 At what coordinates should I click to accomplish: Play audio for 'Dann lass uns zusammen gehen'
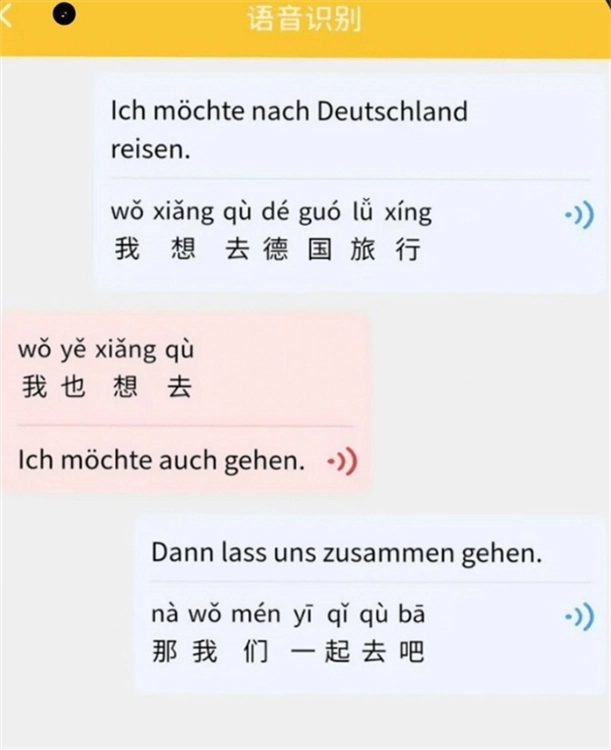pos(577,618)
